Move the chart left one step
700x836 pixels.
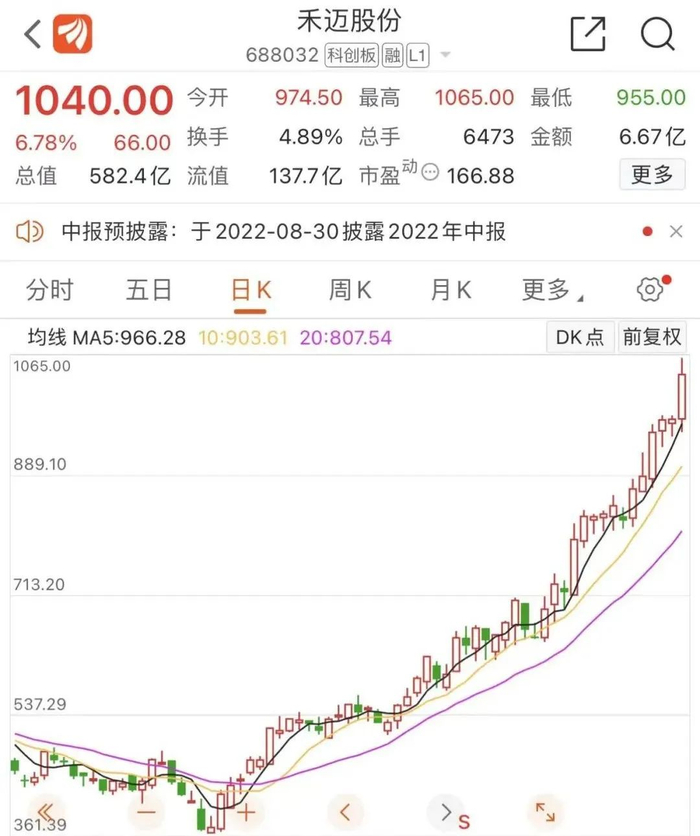(346, 810)
